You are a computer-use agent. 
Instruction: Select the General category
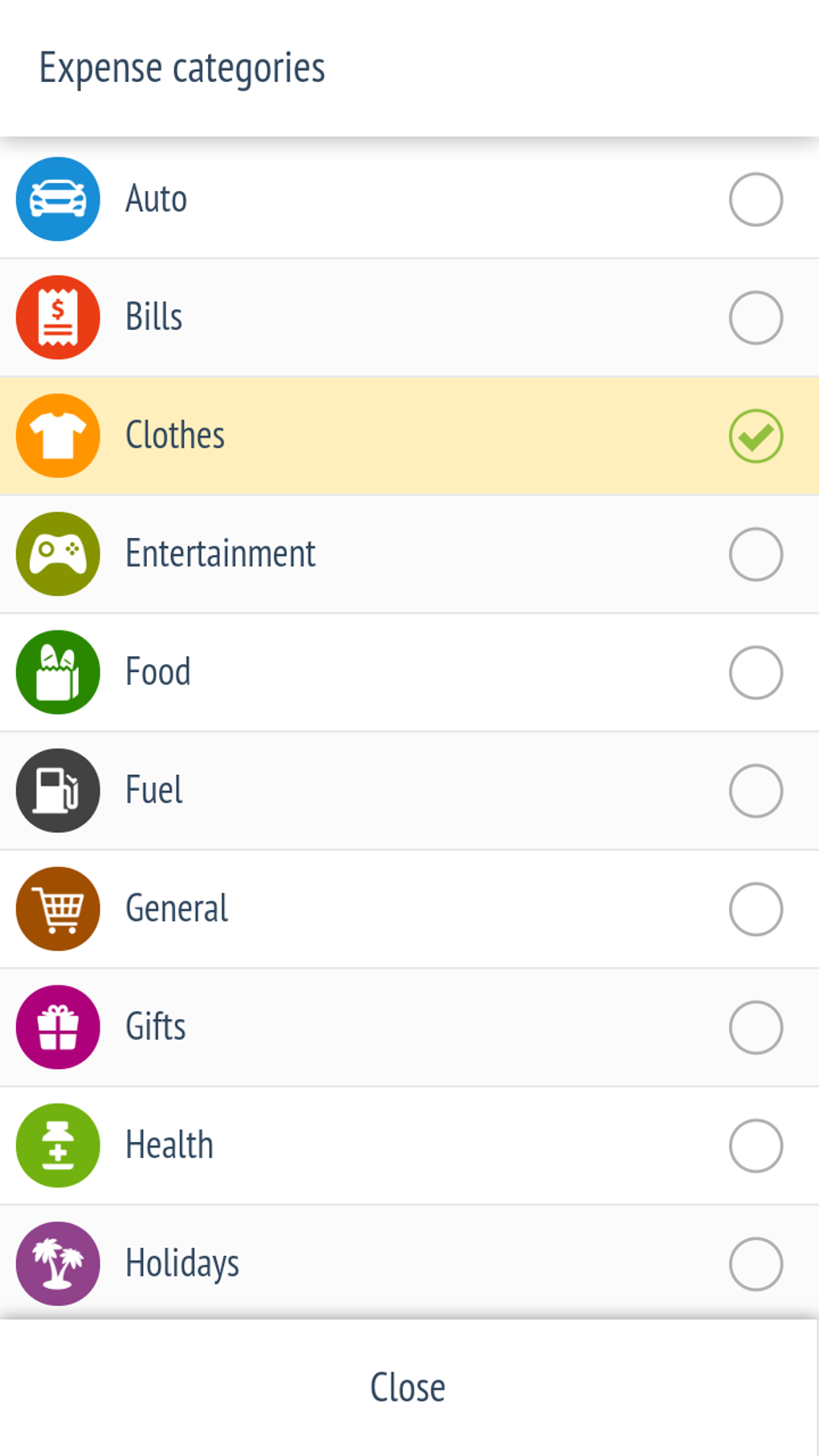(409, 908)
